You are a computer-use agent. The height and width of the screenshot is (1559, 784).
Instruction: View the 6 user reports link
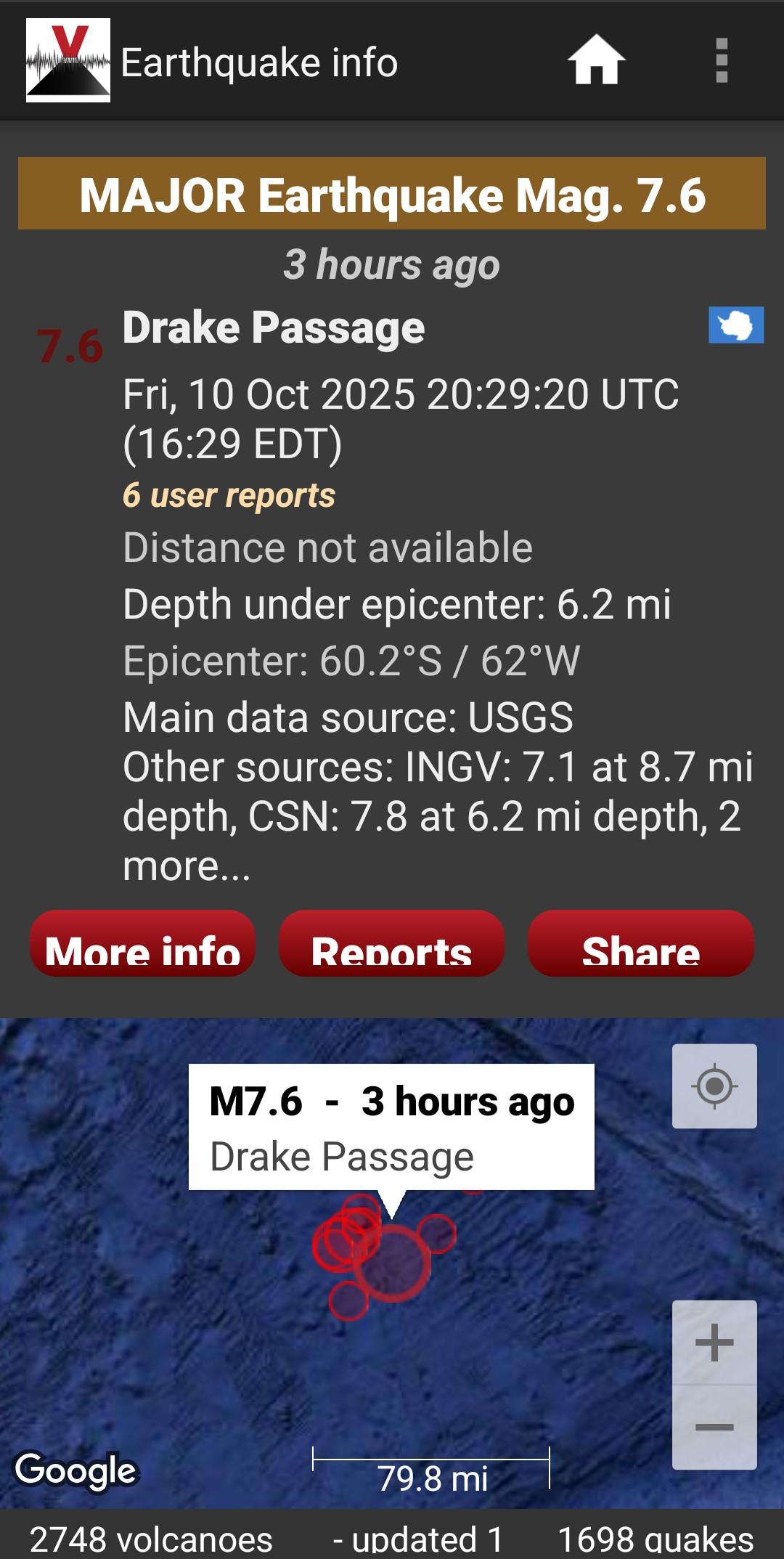click(x=229, y=495)
